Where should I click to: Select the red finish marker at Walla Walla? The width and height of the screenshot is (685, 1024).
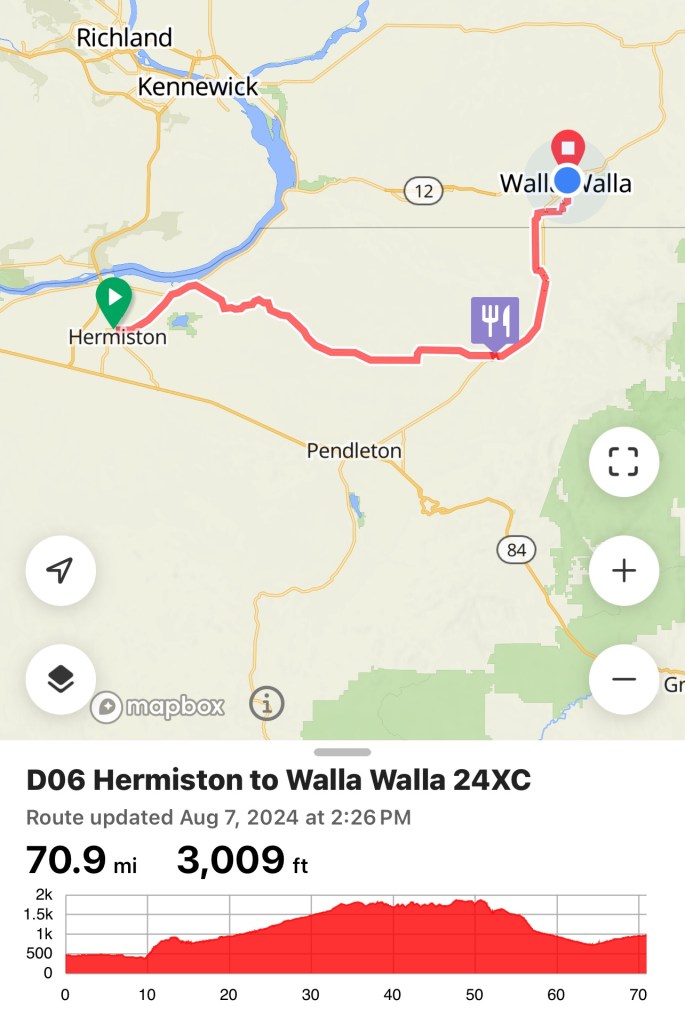coord(567,148)
